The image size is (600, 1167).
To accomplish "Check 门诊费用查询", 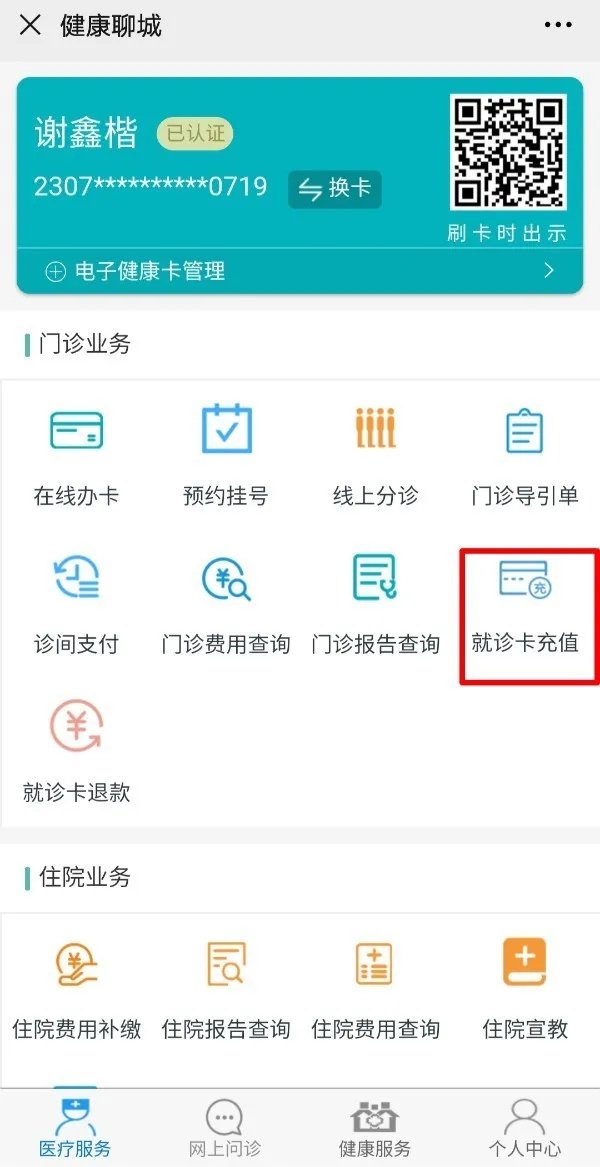I will point(226,604).
